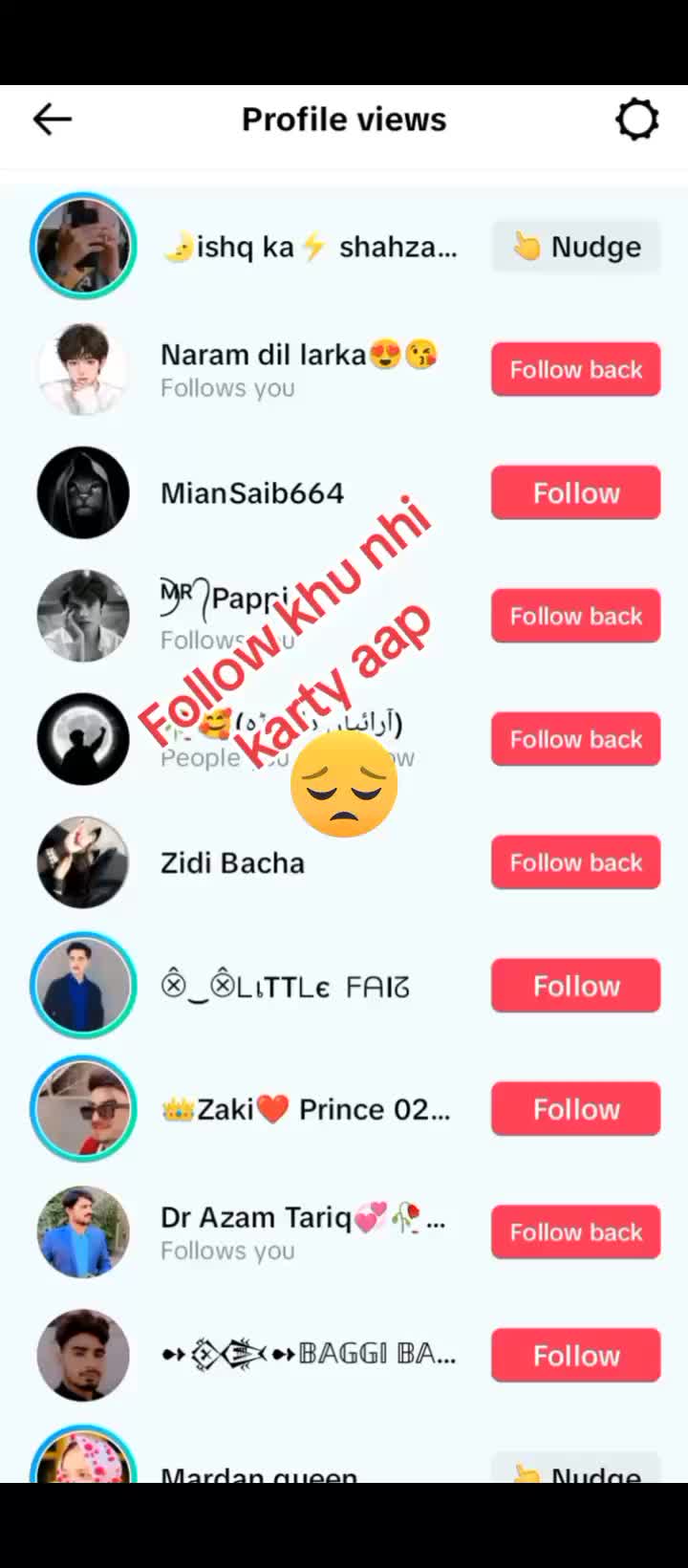
Task: Go back from Profile views
Action: click(x=53, y=120)
